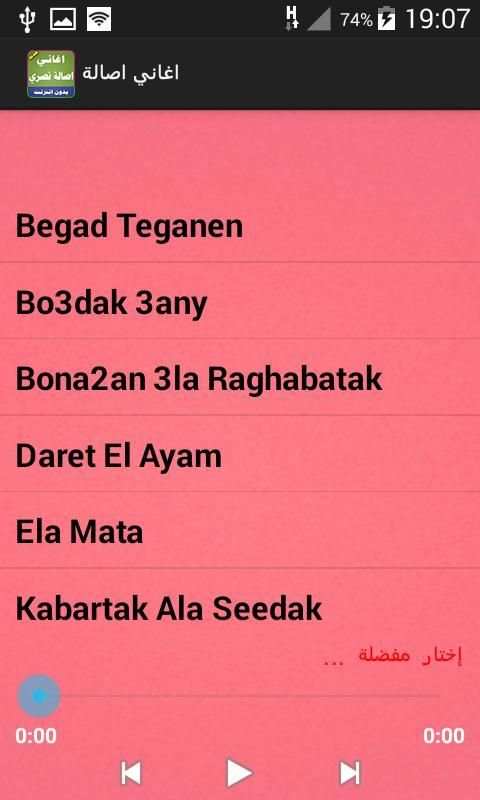Start the song Ela Mata
Screen dimensions: 480x800
240,532
